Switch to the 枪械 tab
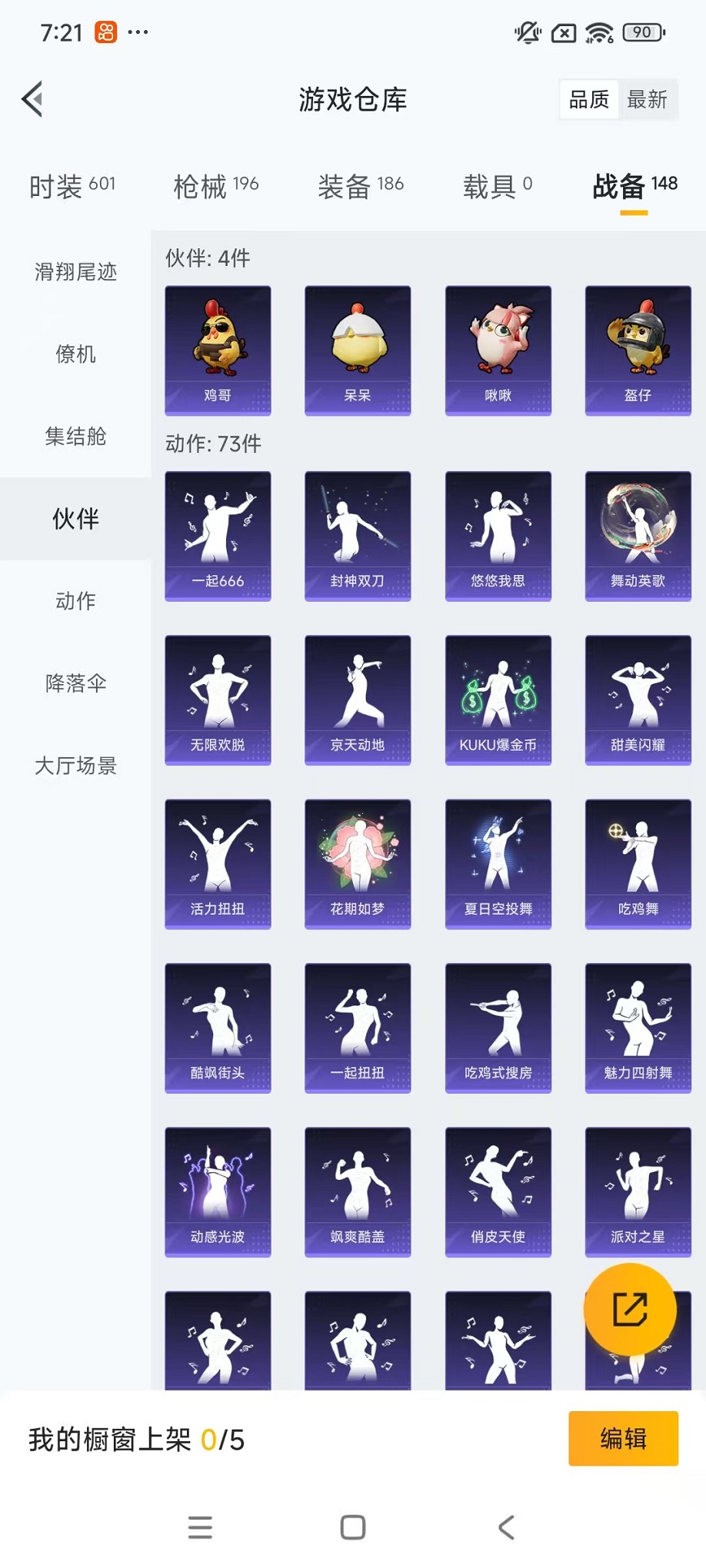 (215, 185)
